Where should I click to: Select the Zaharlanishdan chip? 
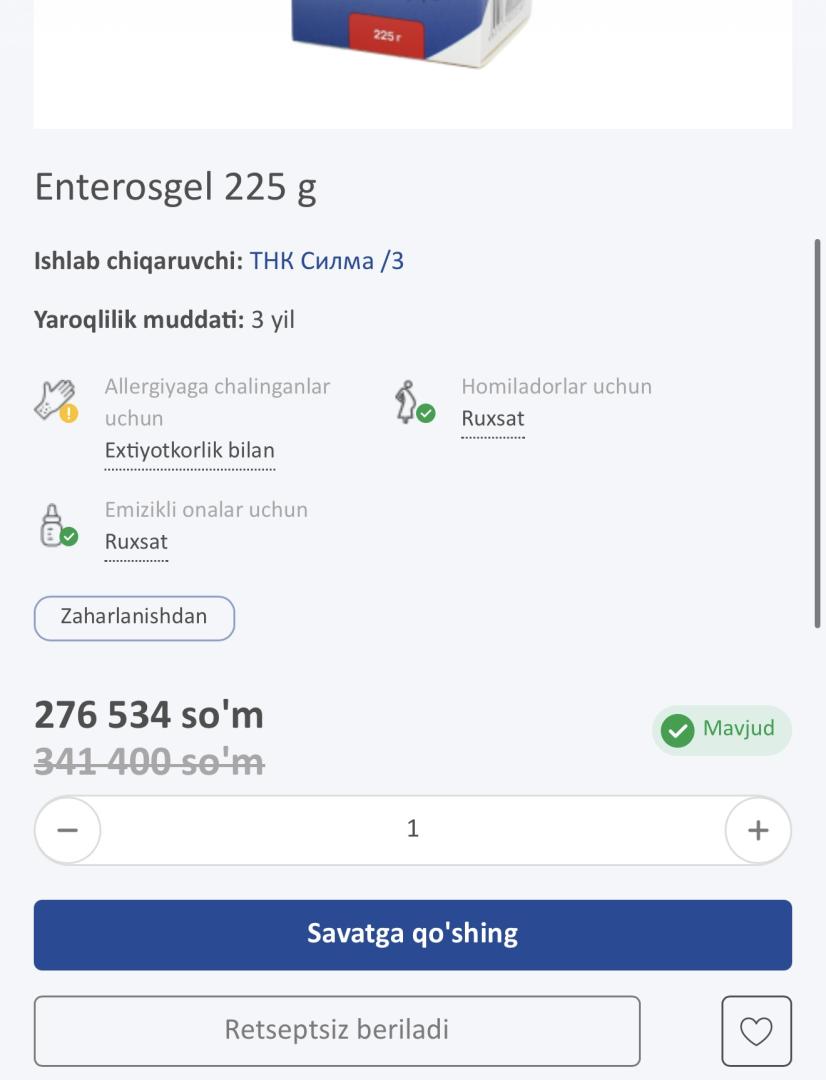(x=134, y=617)
